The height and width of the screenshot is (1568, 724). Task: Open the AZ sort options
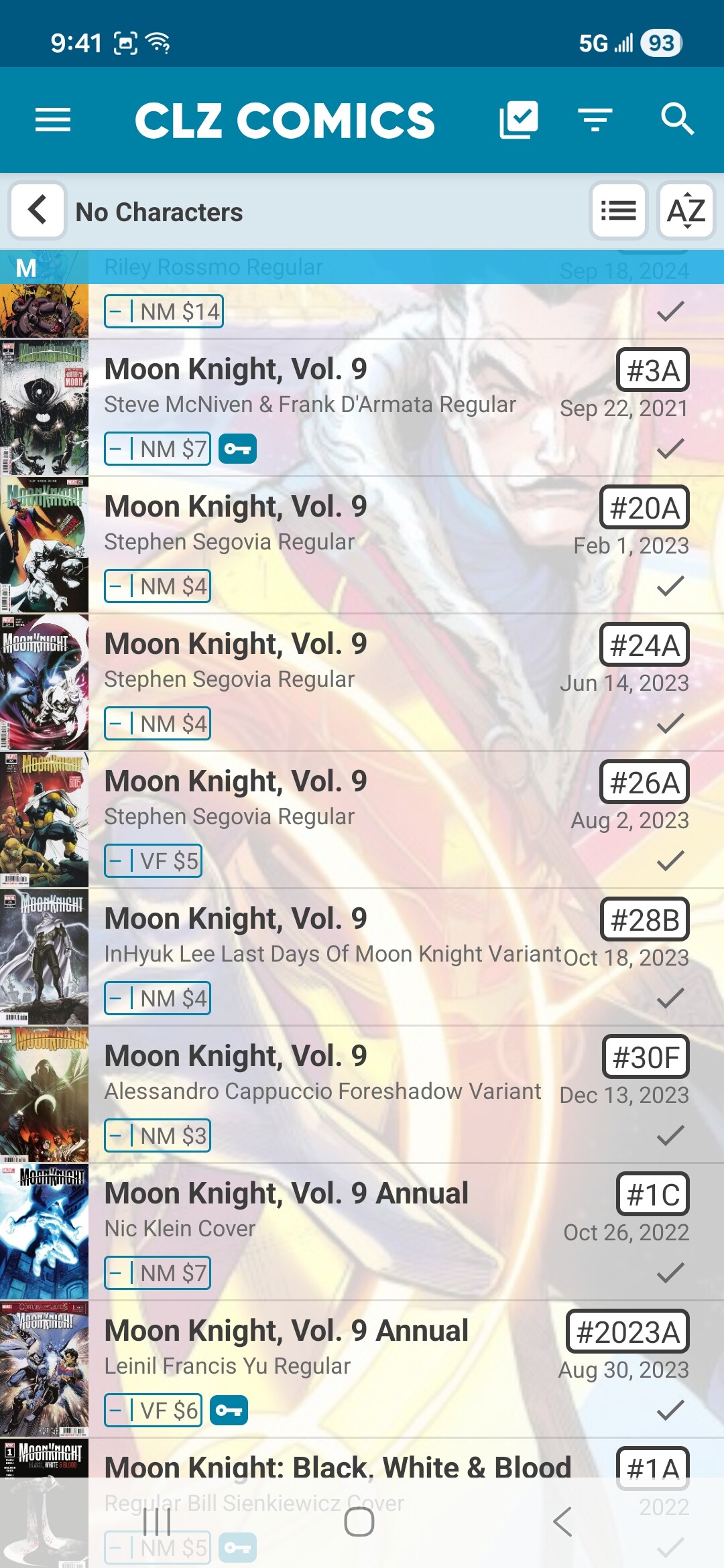point(686,211)
